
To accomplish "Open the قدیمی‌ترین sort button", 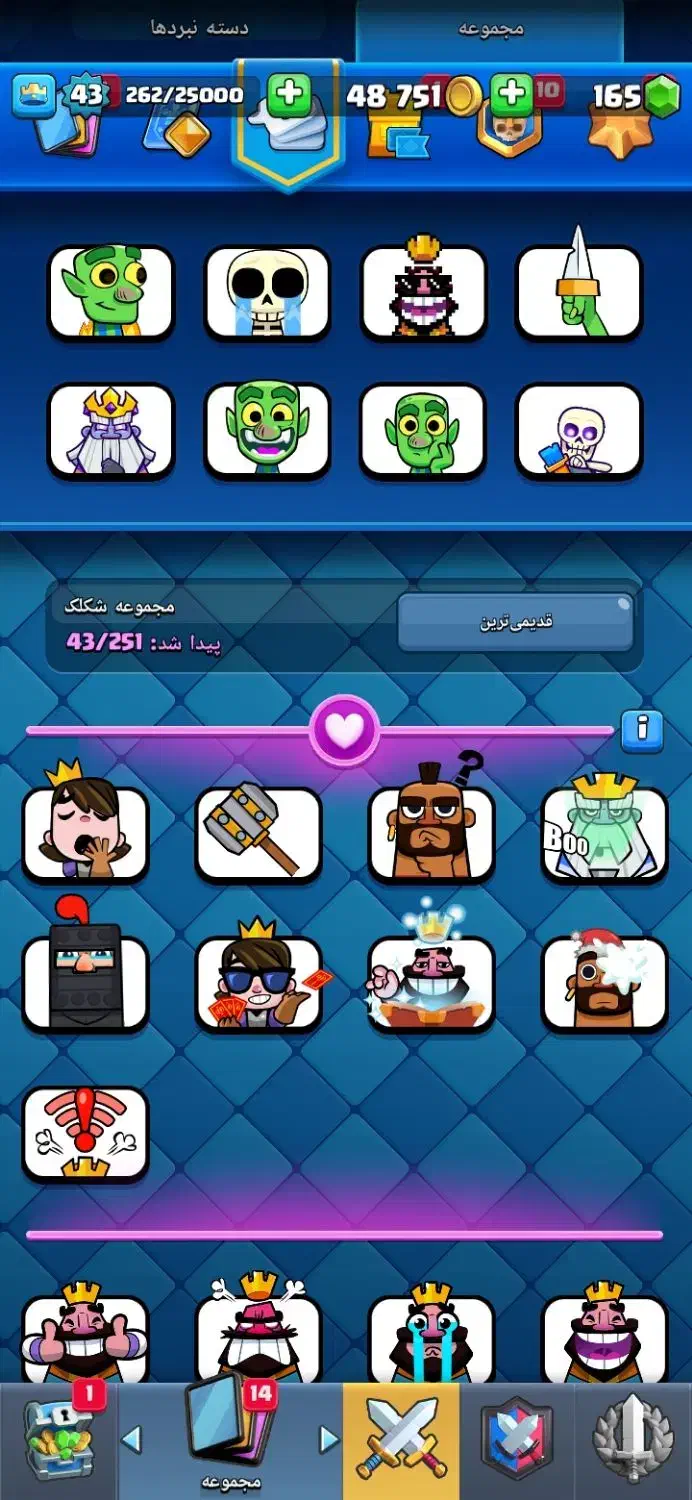I will click(515, 622).
